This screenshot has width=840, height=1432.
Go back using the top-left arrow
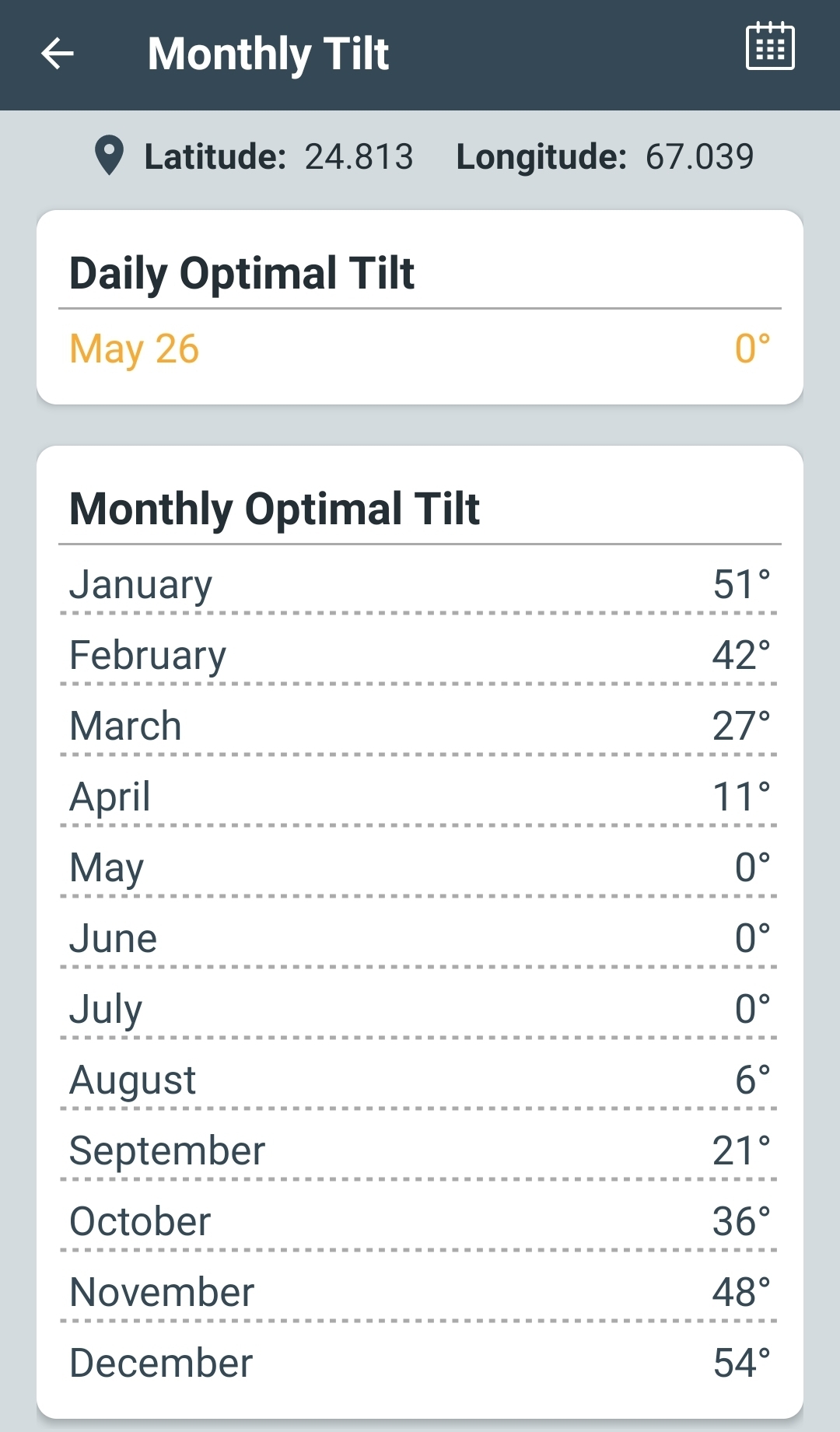click(x=58, y=54)
